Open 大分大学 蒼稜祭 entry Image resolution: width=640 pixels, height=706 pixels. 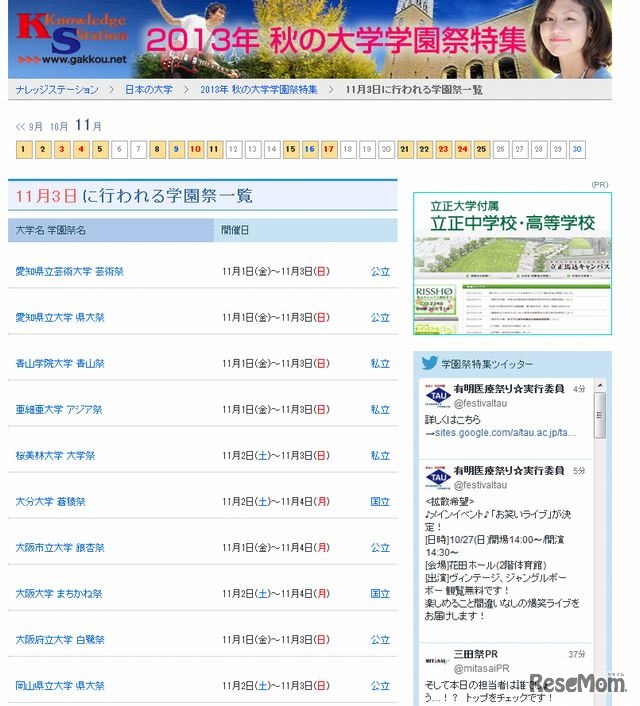click(x=50, y=502)
